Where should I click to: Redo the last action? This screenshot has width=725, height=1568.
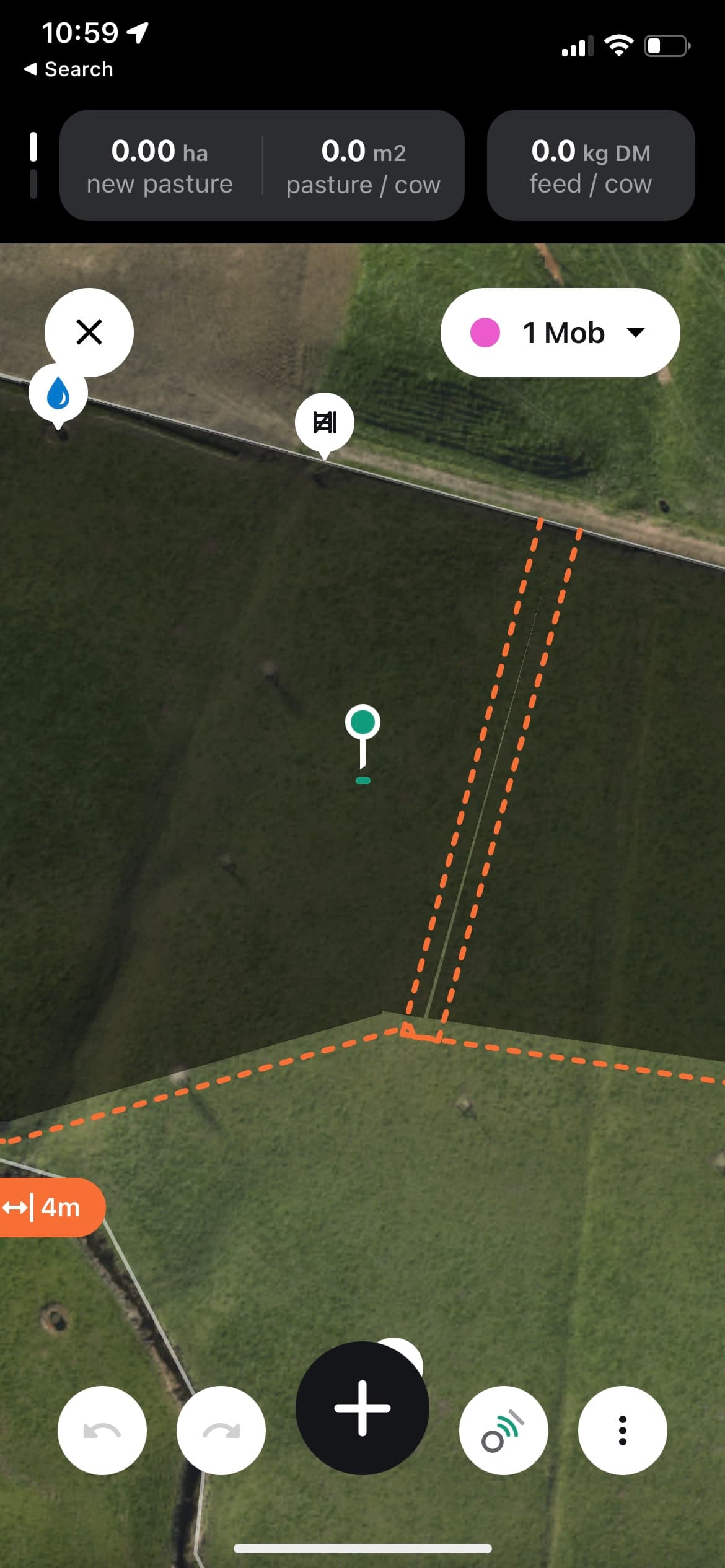click(x=221, y=1430)
